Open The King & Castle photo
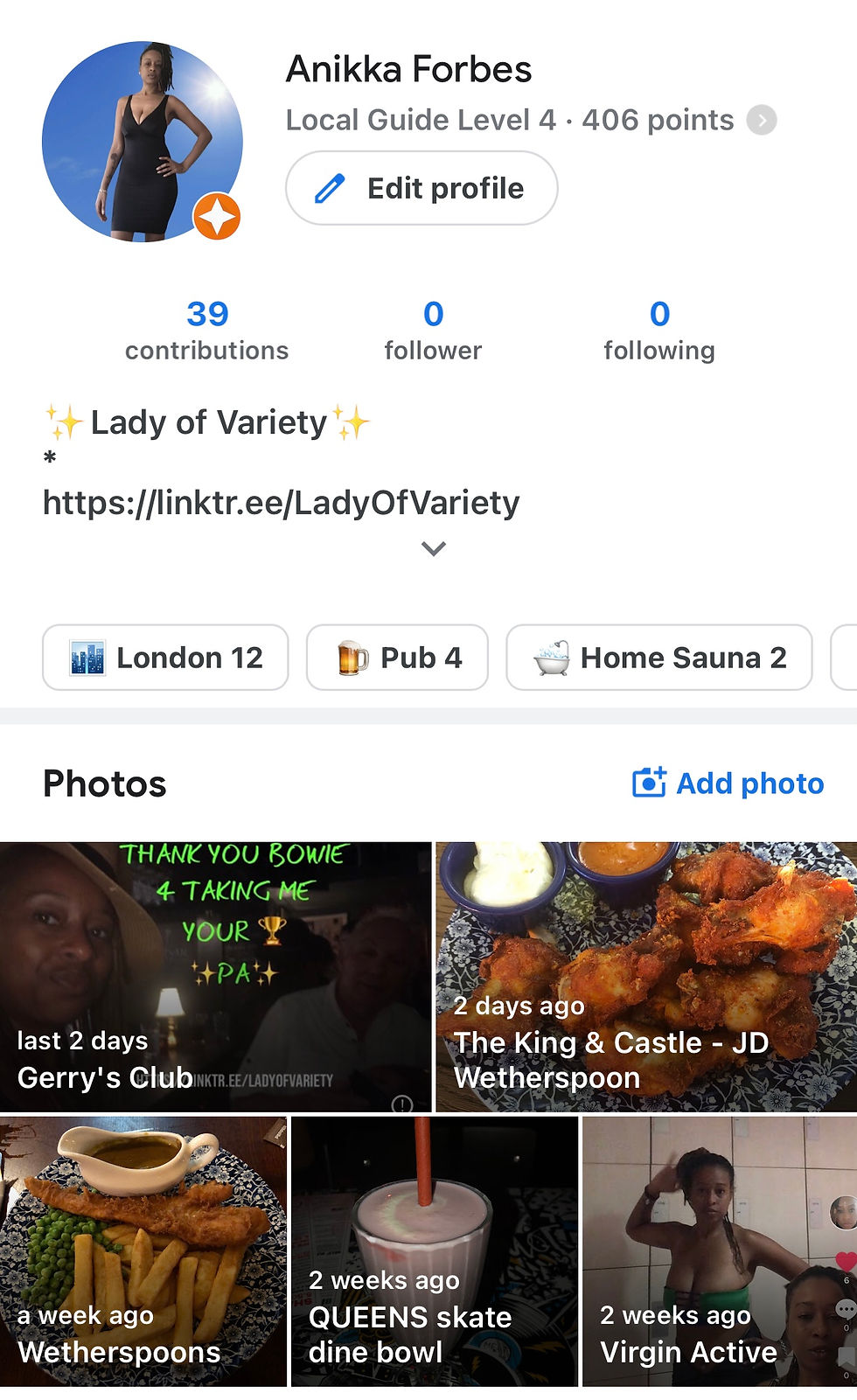 646,976
